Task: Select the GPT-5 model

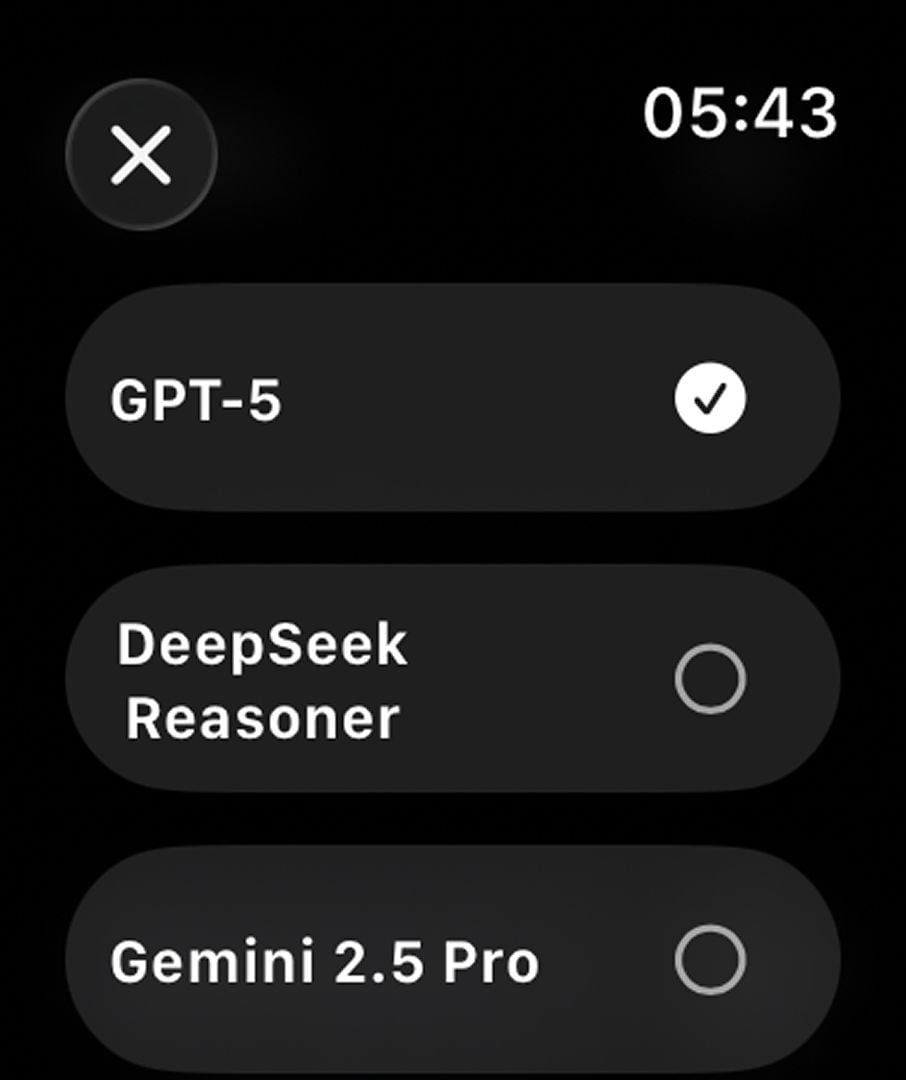Action: (x=452, y=398)
